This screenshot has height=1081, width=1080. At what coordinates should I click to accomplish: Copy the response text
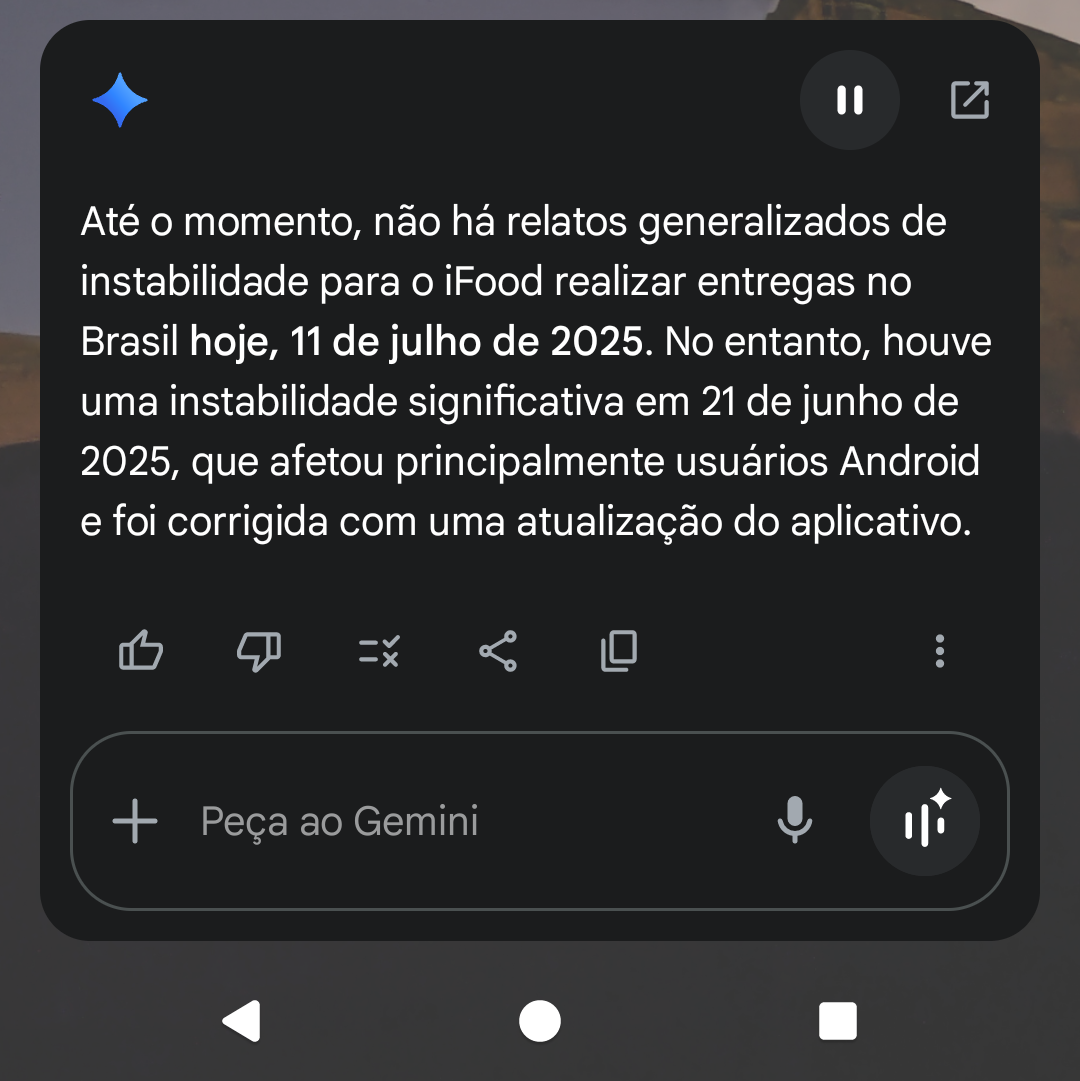[619, 652]
